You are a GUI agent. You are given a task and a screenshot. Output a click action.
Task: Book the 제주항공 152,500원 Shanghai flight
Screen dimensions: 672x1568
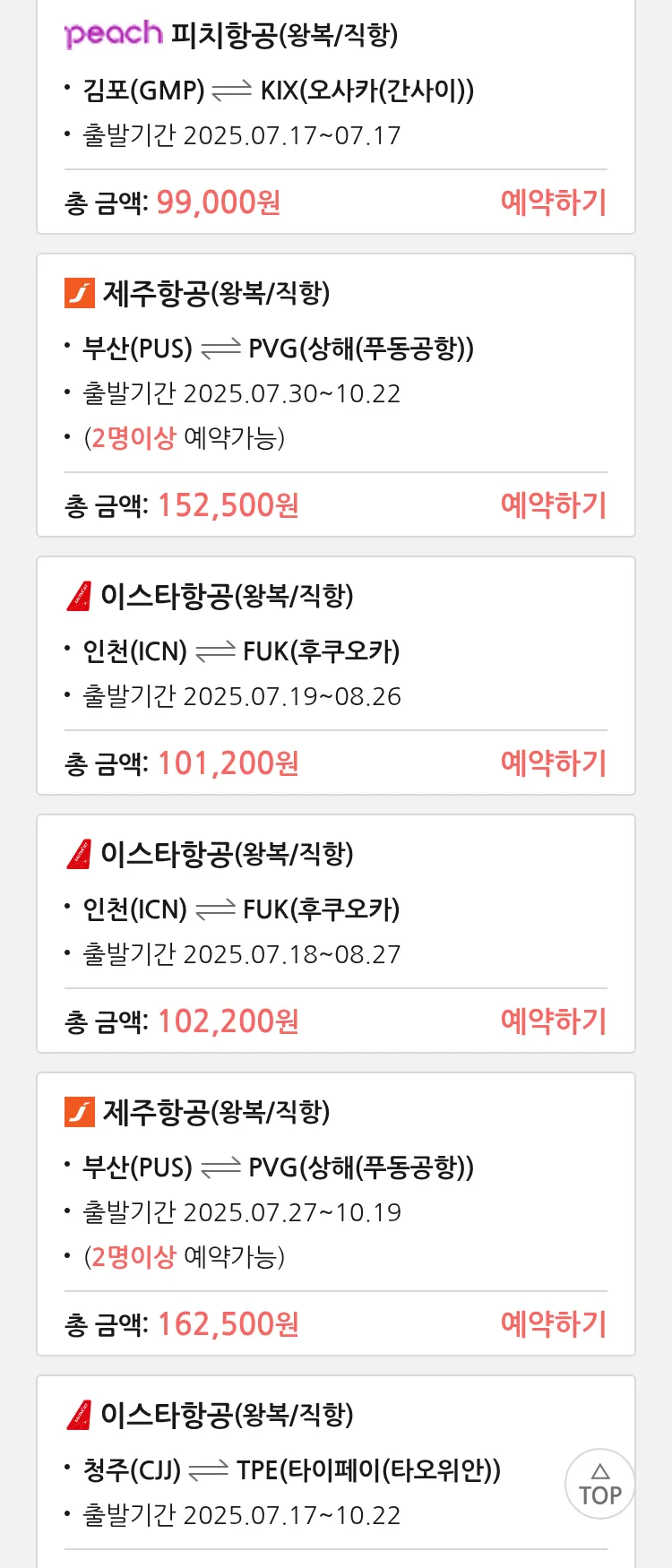coord(553,505)
